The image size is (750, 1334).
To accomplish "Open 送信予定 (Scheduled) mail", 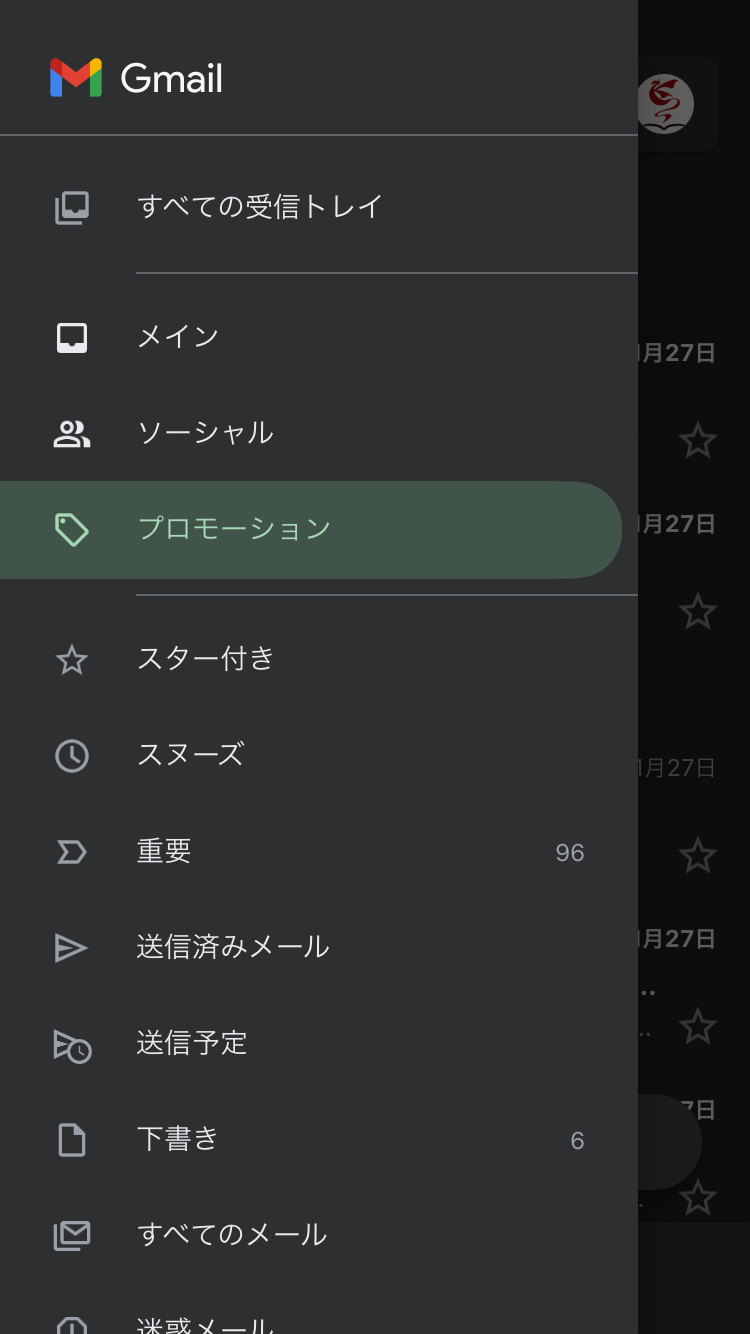I will point(319,1043).
